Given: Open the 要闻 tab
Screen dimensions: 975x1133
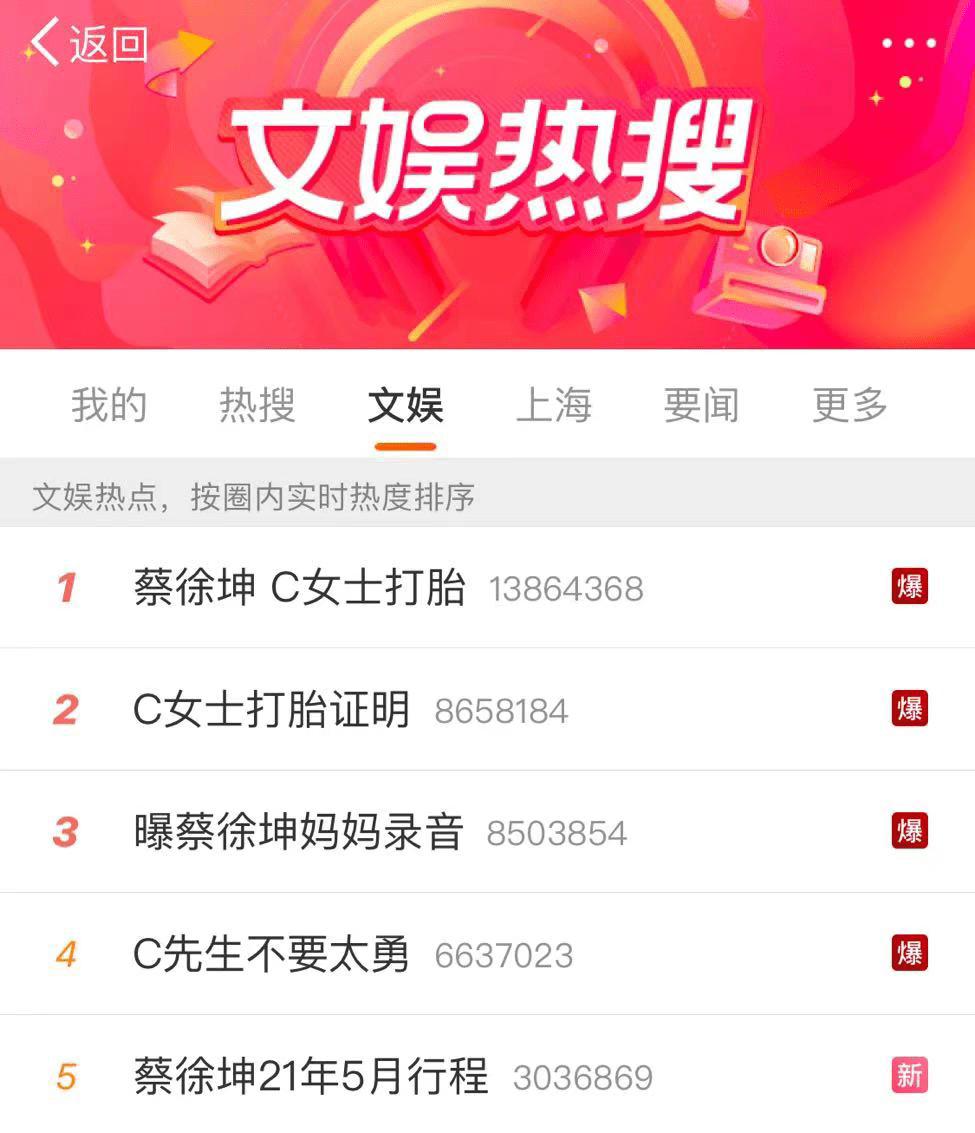Looking at the screenshot, I should pyautogui.click(x=701, y=406).
